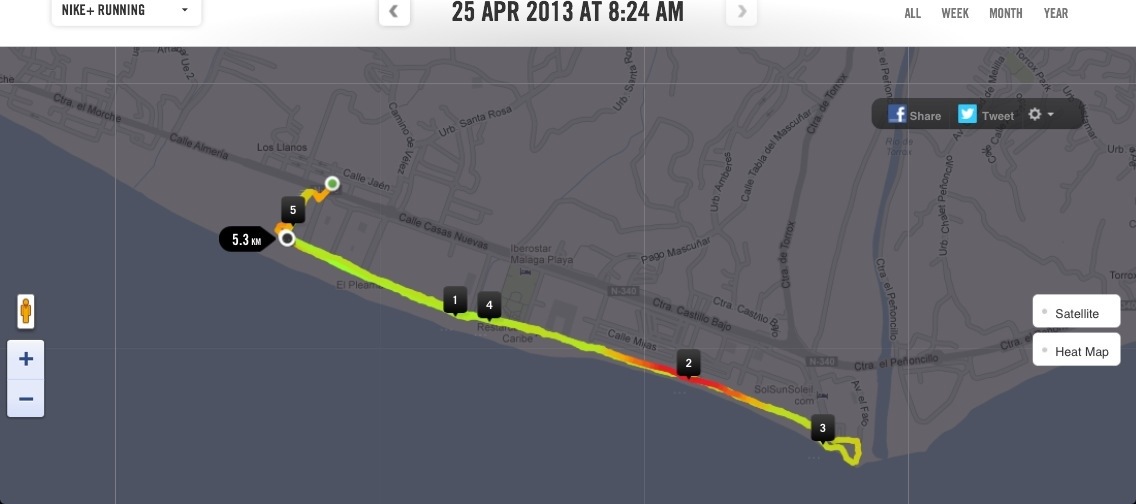Tweet this run

click(986, 115)
